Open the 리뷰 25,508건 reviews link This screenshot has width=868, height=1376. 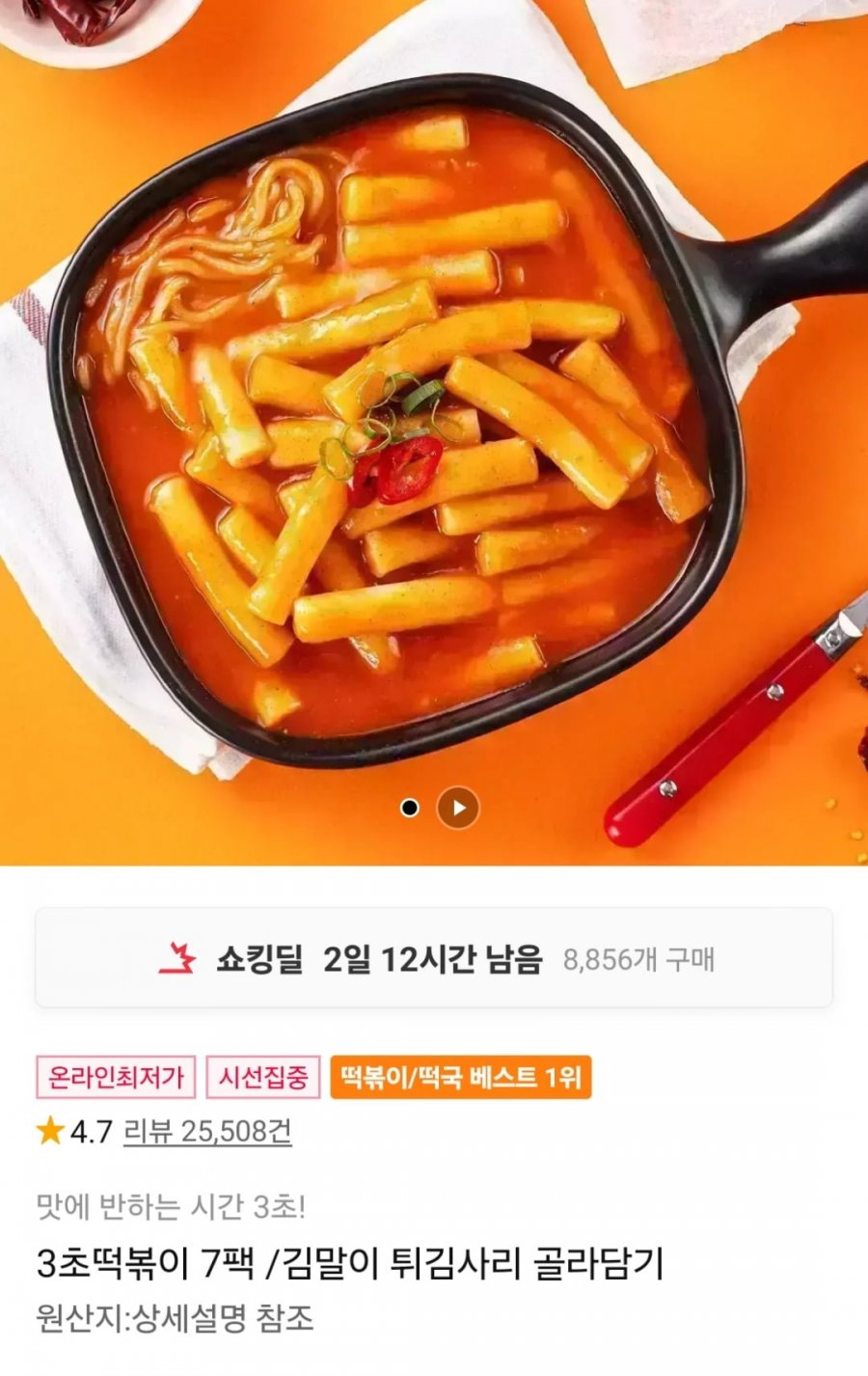tap(207, 1131)
